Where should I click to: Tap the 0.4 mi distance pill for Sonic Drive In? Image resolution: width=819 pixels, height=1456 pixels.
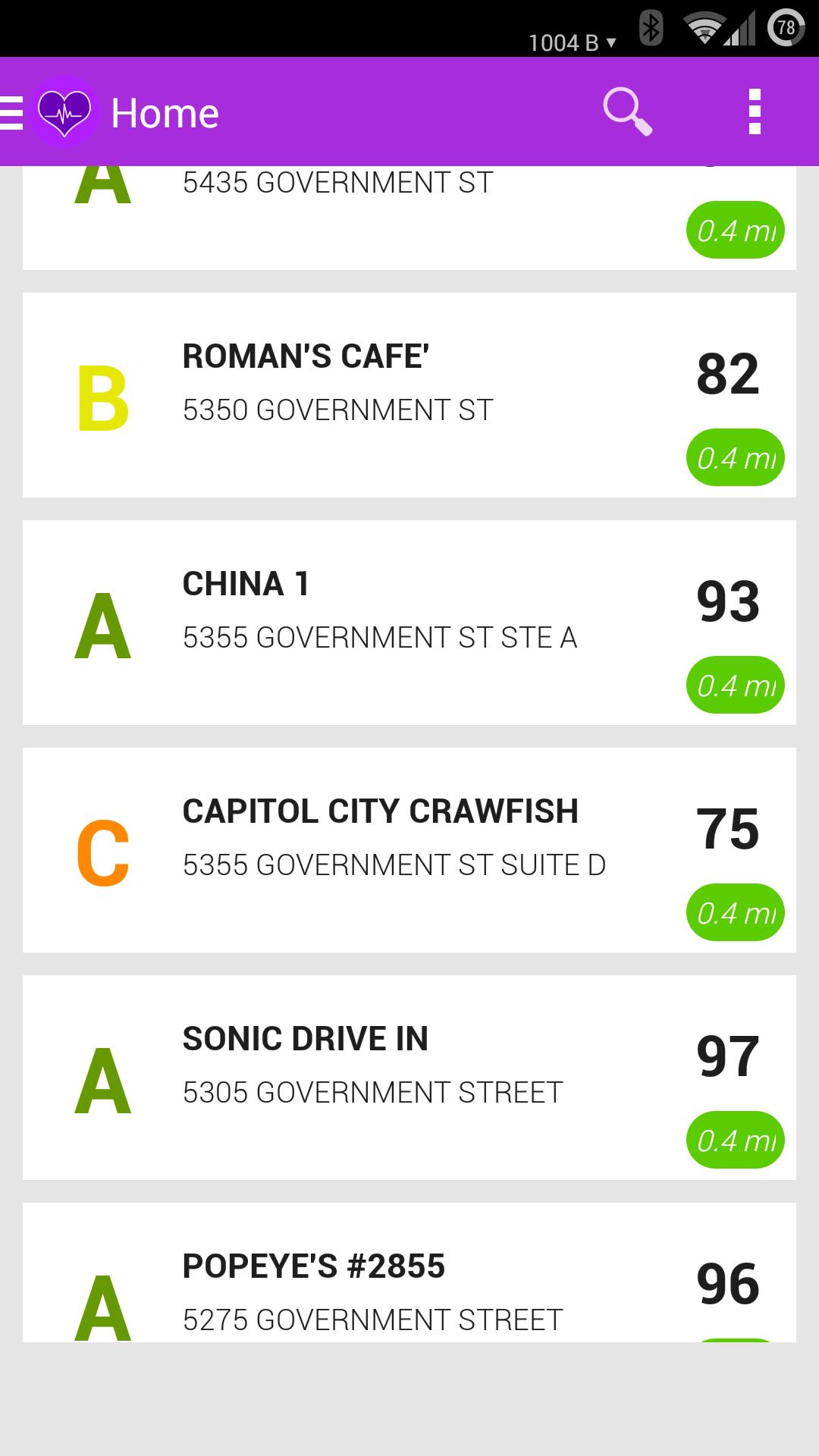[x=735, y=1140]
